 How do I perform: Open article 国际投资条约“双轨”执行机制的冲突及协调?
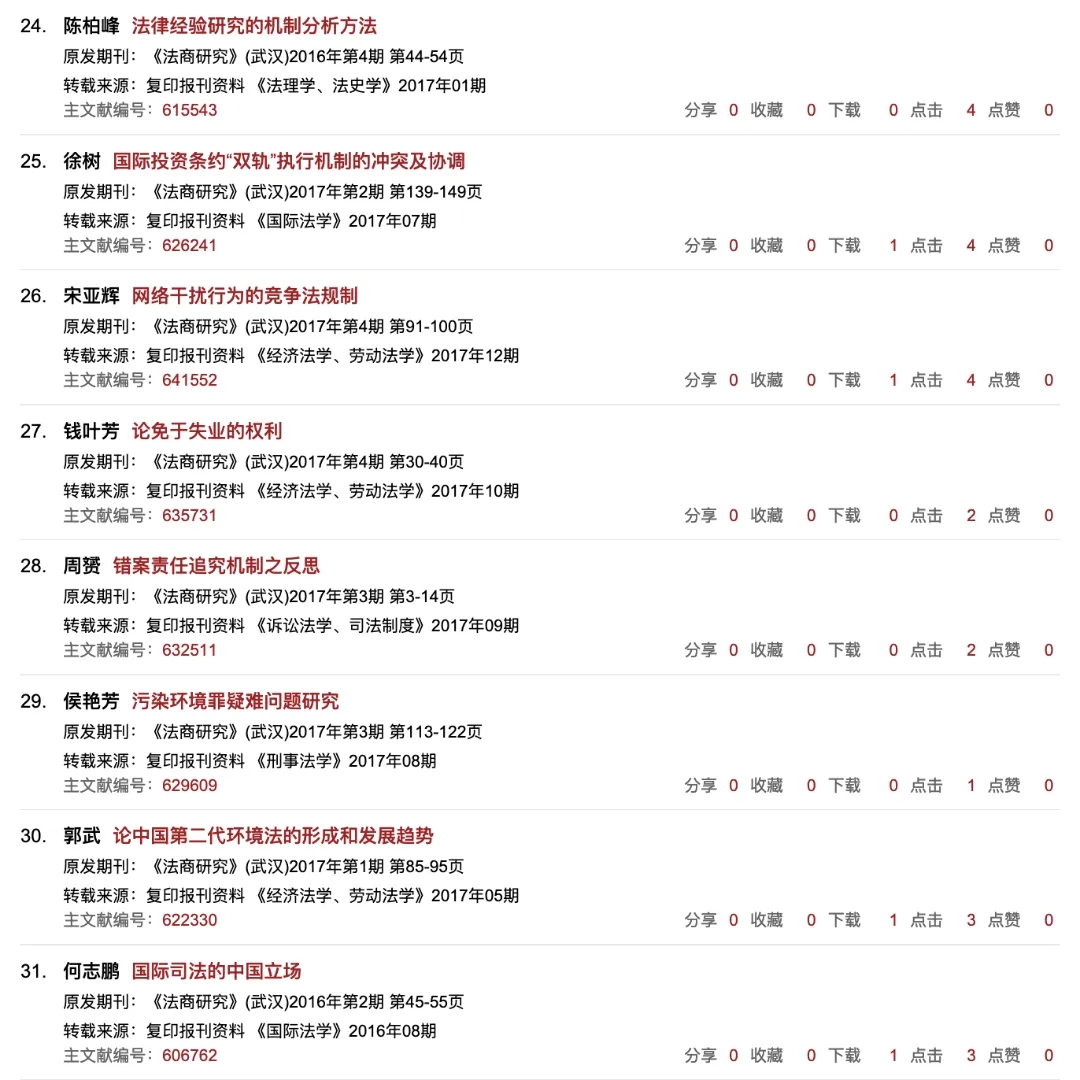coord(288,161)
